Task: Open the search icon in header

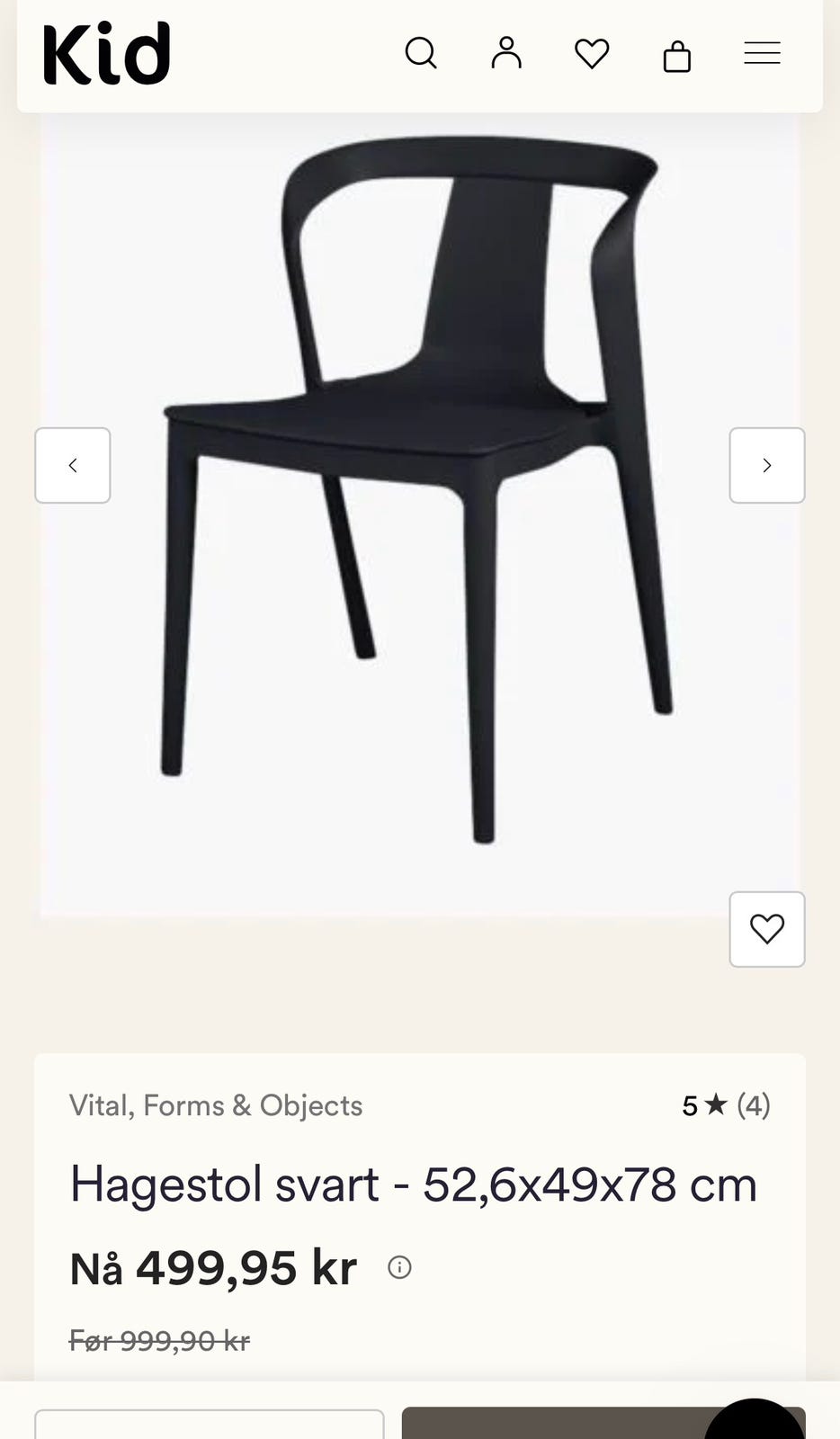Action: point(421,53)
